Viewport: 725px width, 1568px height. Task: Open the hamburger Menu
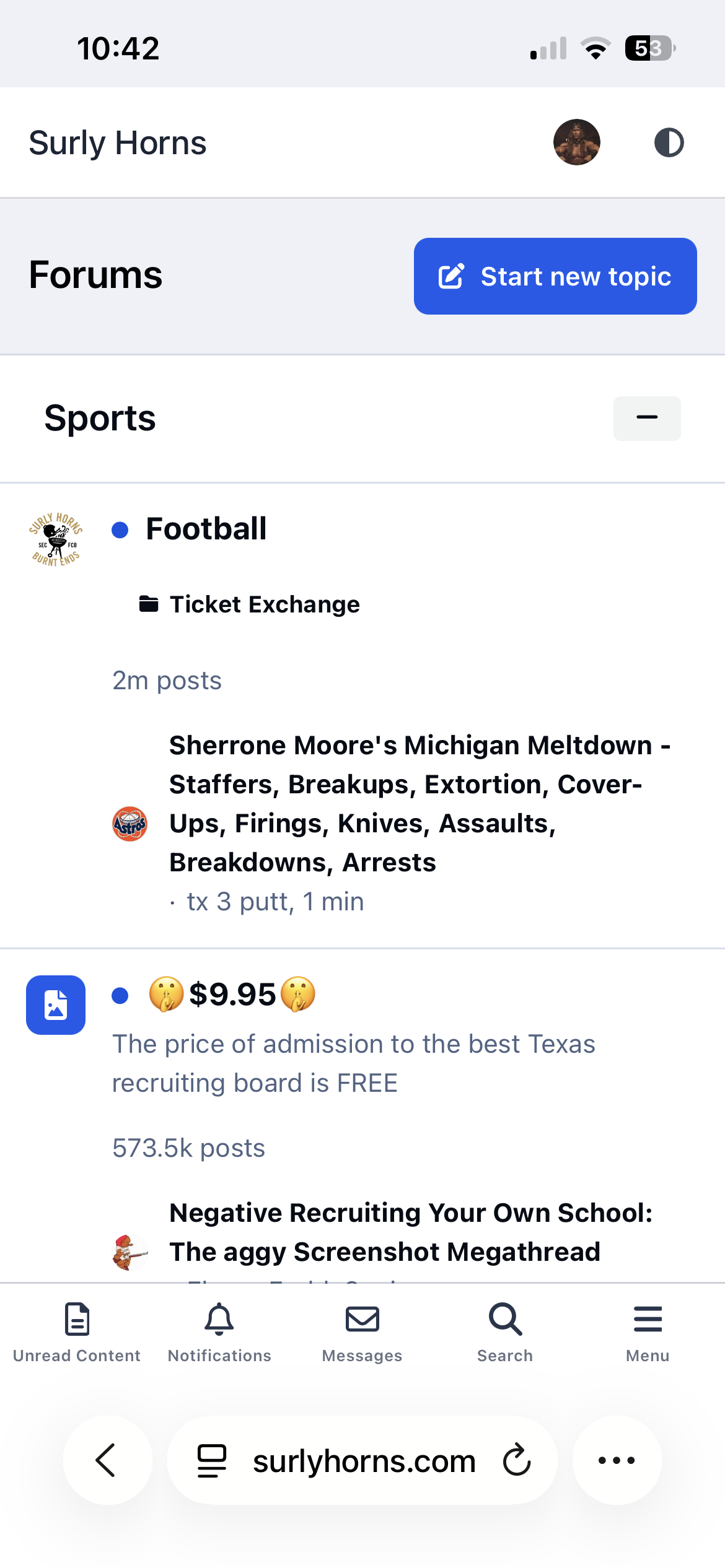coord(648,1331)
